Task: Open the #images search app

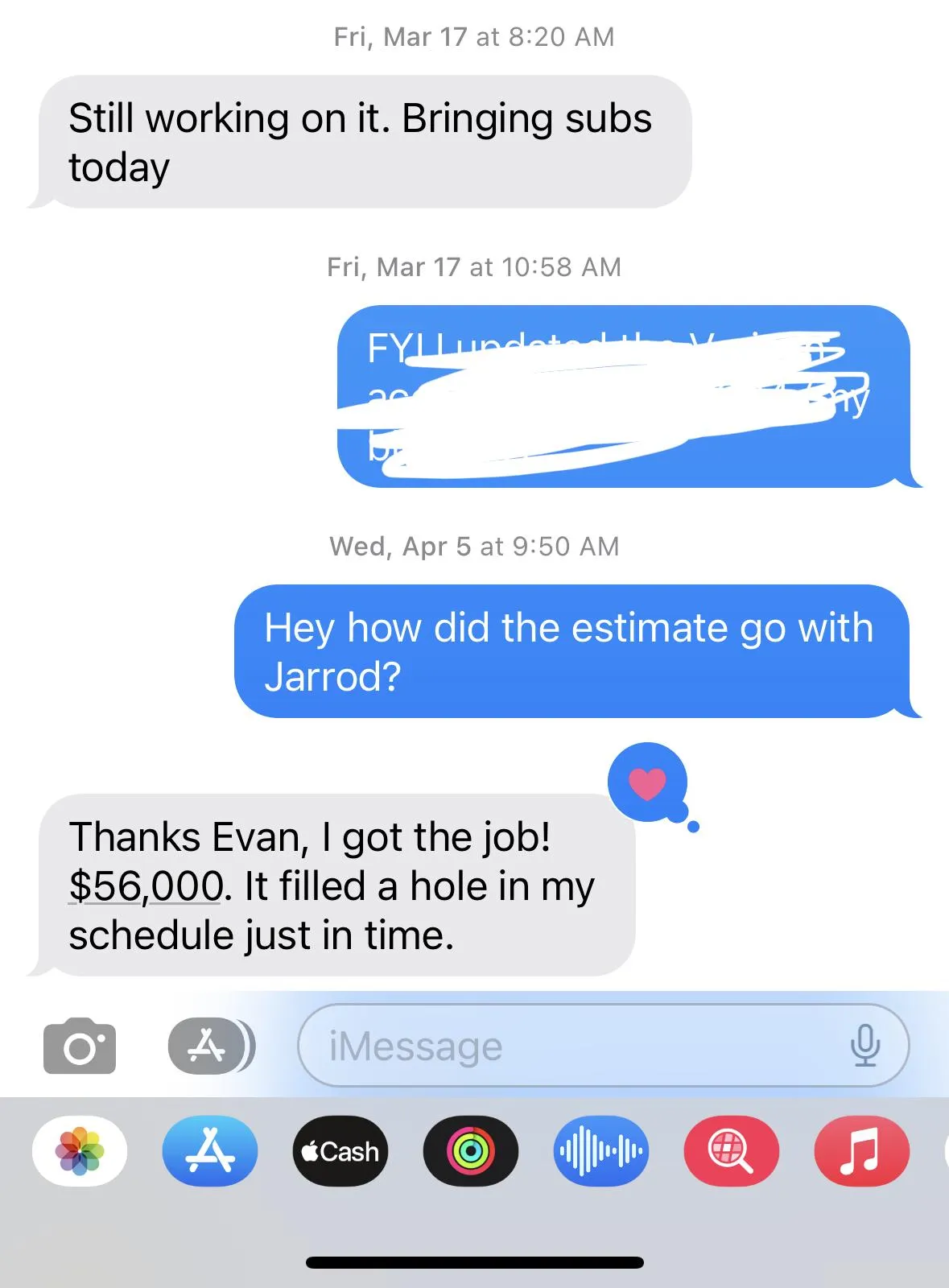Action: [731, 1151]
